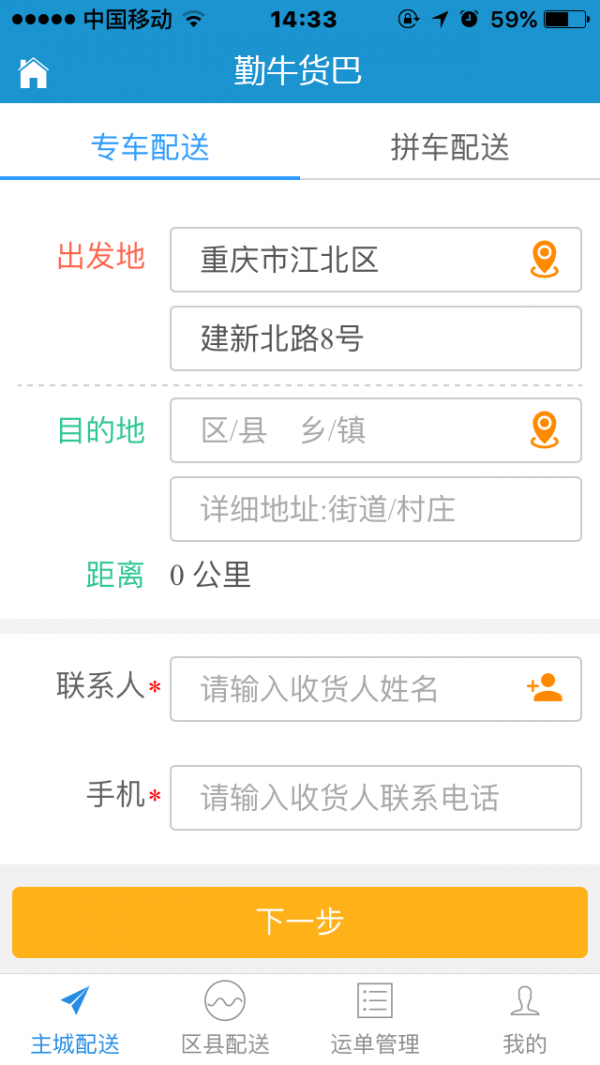
Task: Edit the 建新北路8号 address field
Action: [x=375, y=339]
